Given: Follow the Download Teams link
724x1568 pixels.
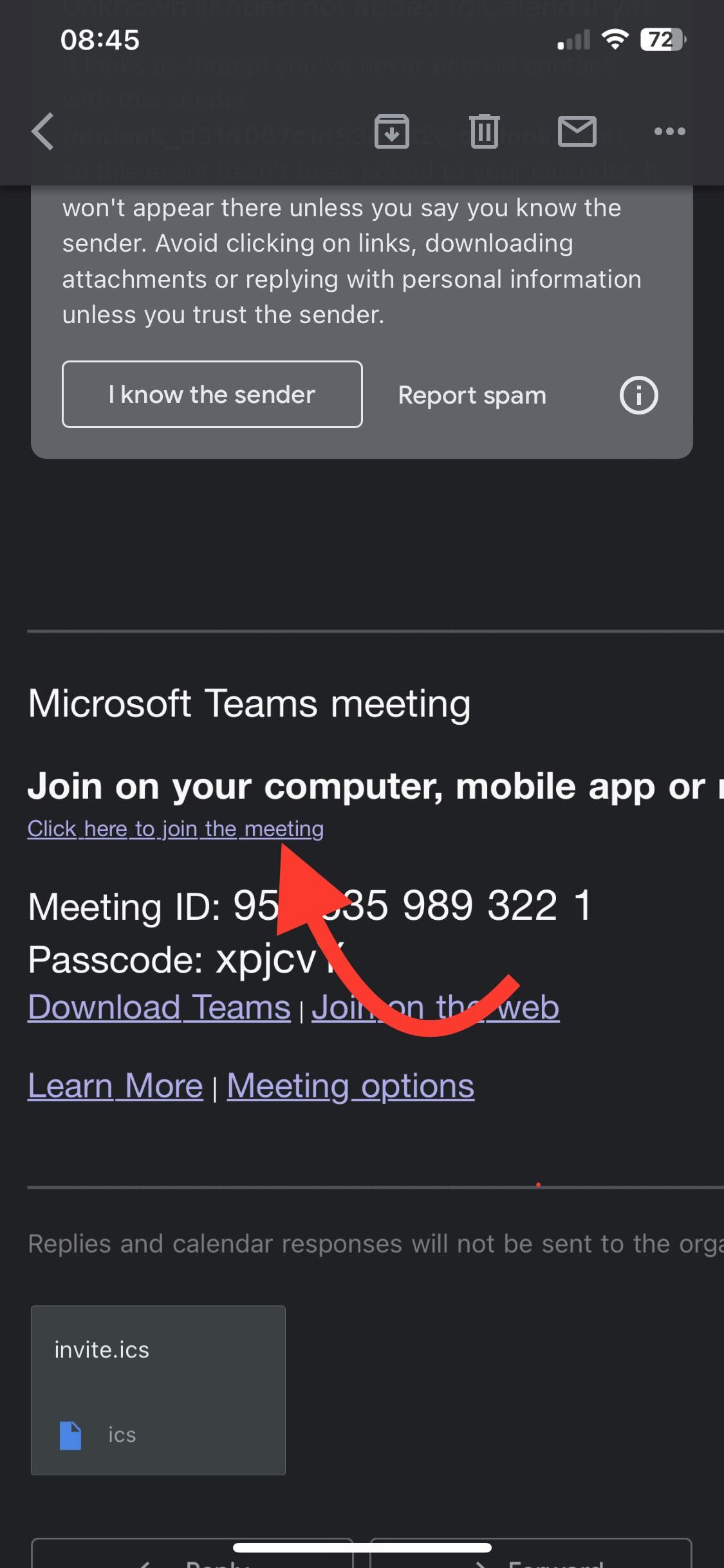Looking at the screenshot, I should 159,1007.
